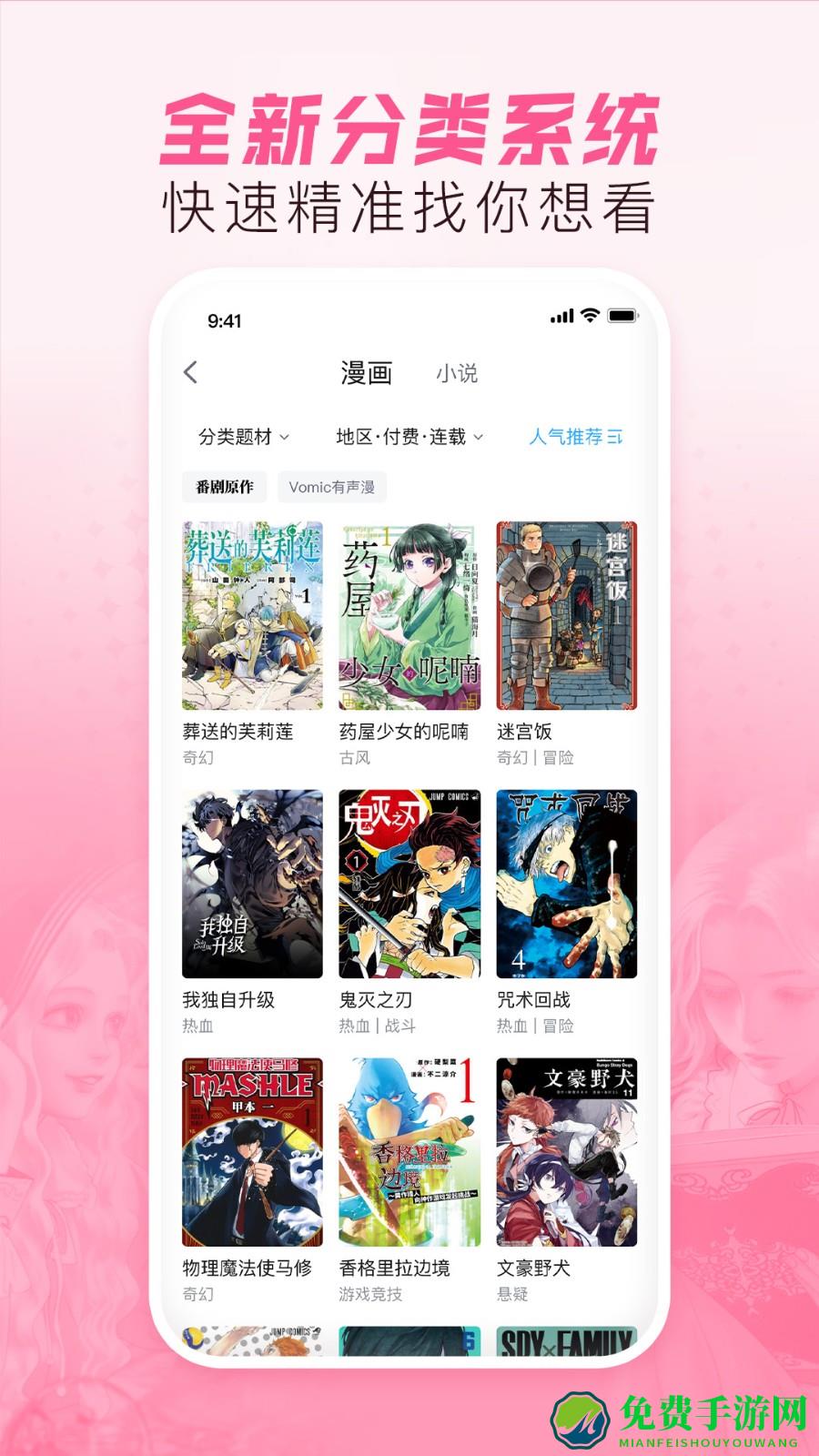Click the Wi-Fi status icon
This screenshot has width=819, height=1456.
[591, 314]
